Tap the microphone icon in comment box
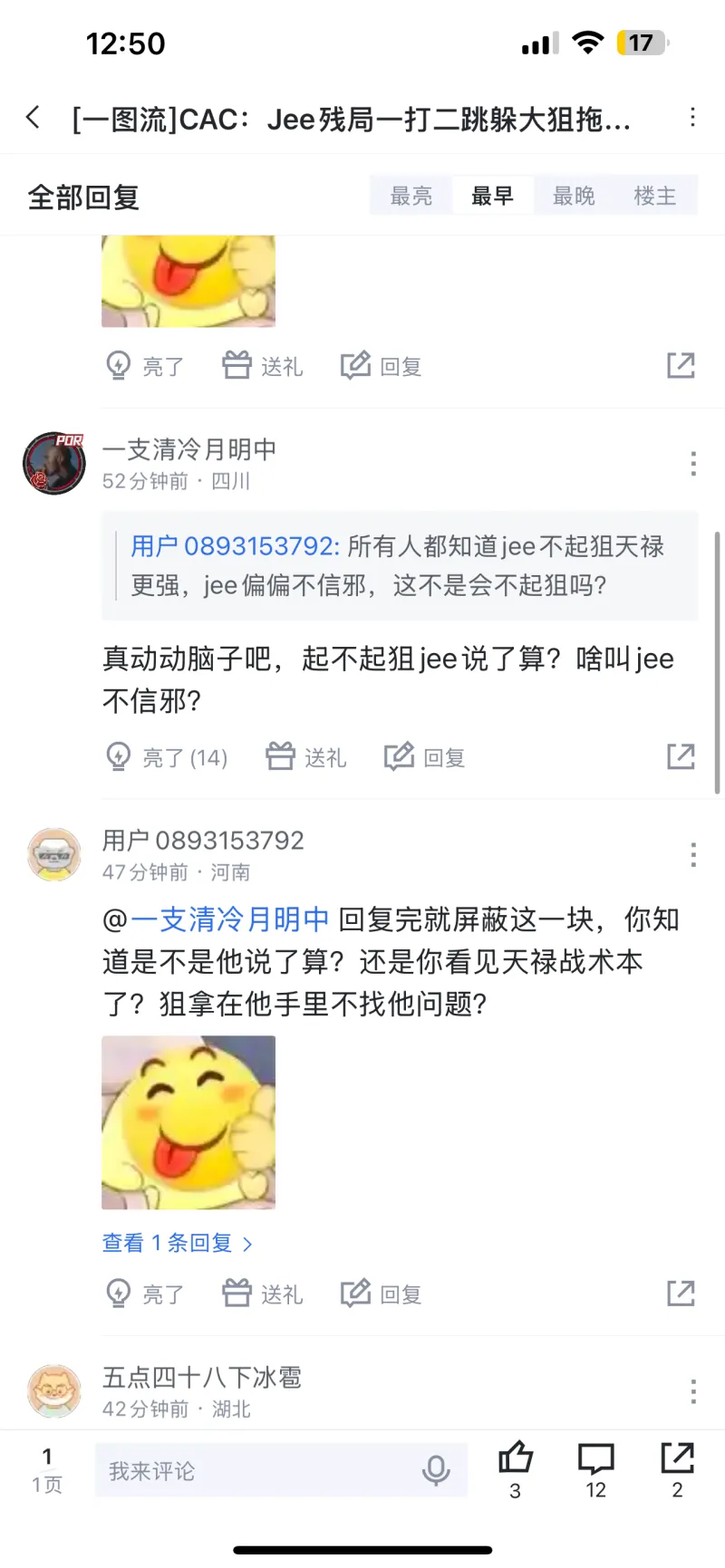 [x=436, y=1471]
